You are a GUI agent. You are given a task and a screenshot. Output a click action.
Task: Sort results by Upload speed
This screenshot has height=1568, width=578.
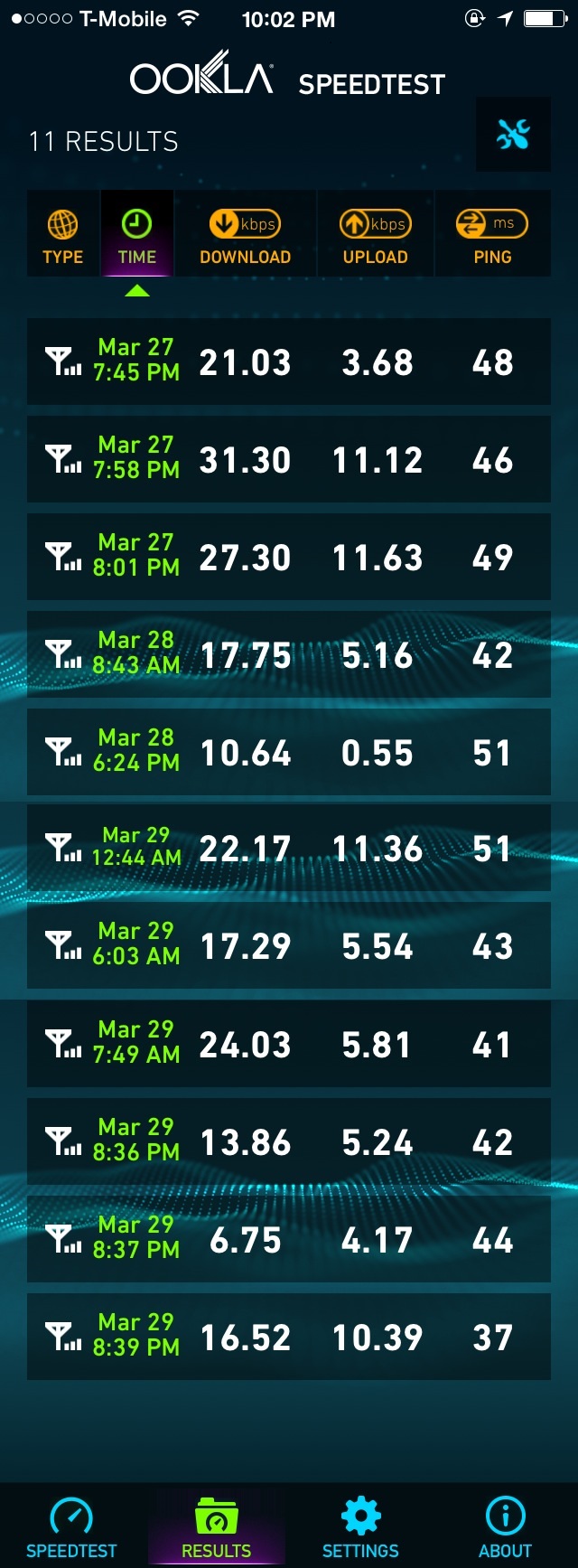376,233
